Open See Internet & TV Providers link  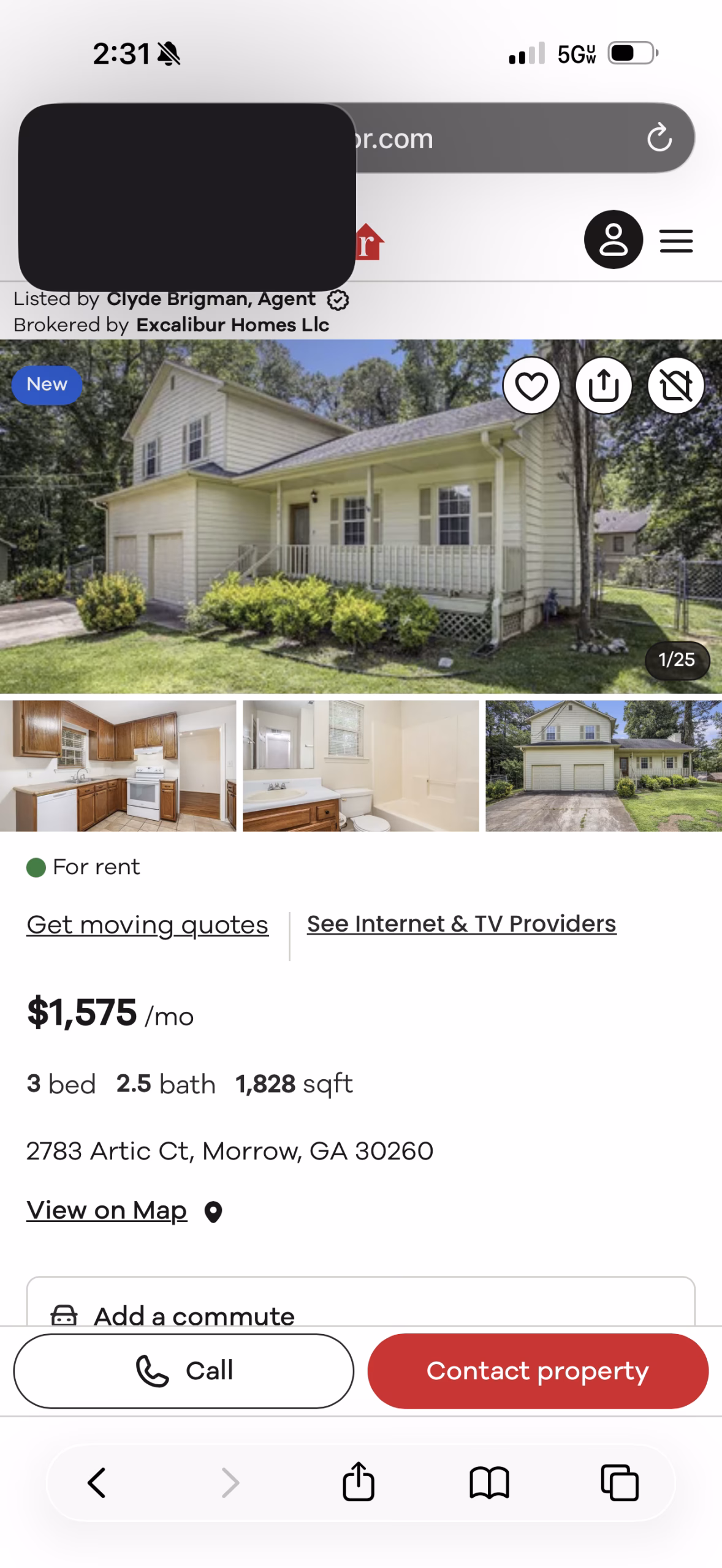pyautogui.click(x=461, y=924)
